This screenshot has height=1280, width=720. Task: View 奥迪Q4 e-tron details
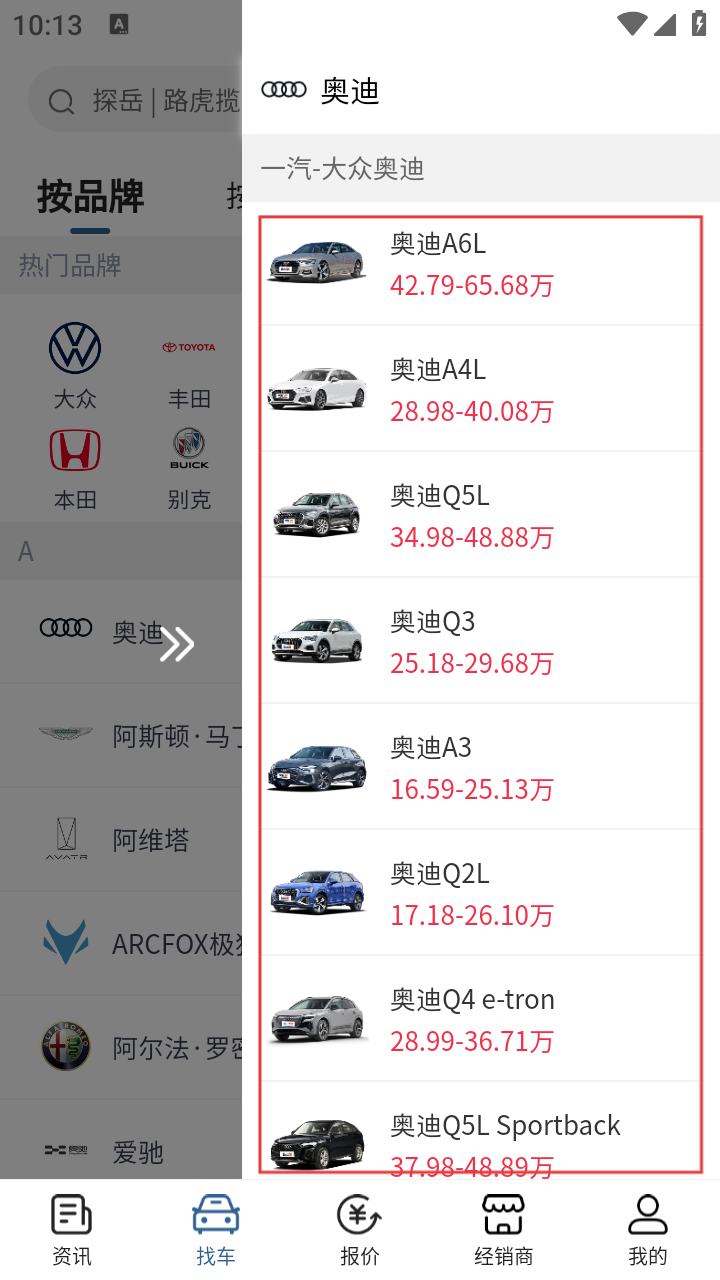pyautogui.click(x=480, y=1019)
